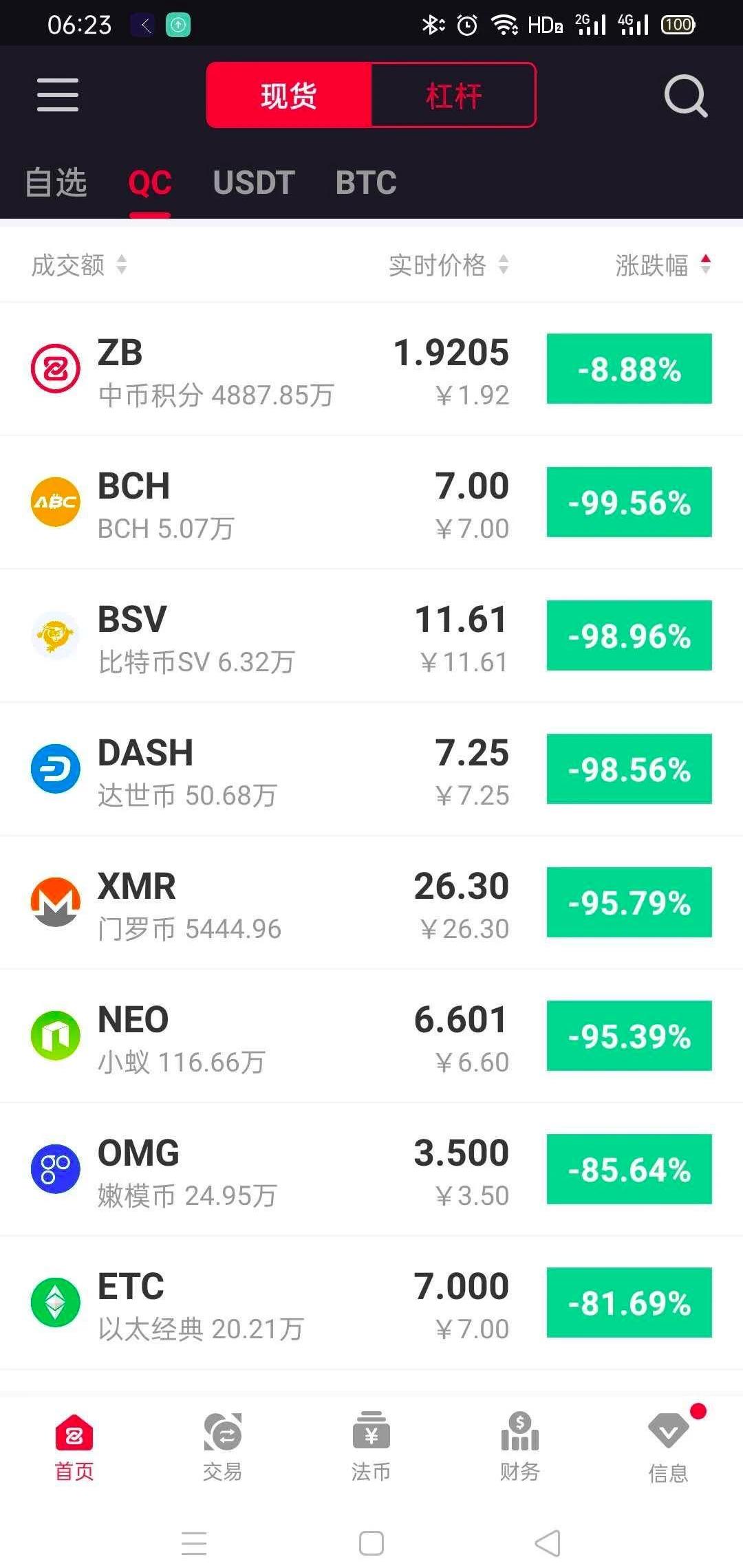Image resolution: width=743 pixels, height=1568 pixels.
Task: Sort the list by 成交额
Action: 79,265
